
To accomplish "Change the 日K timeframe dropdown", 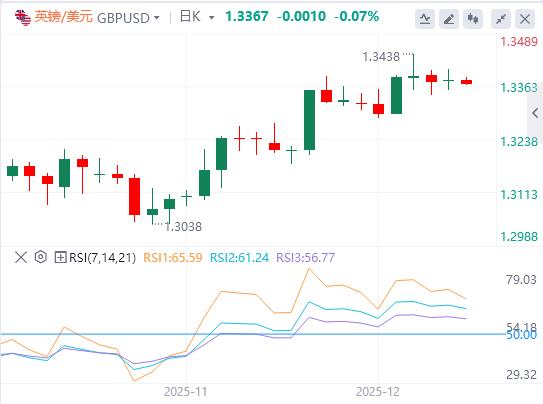I will pyautogui.click(x=197, y=17).
